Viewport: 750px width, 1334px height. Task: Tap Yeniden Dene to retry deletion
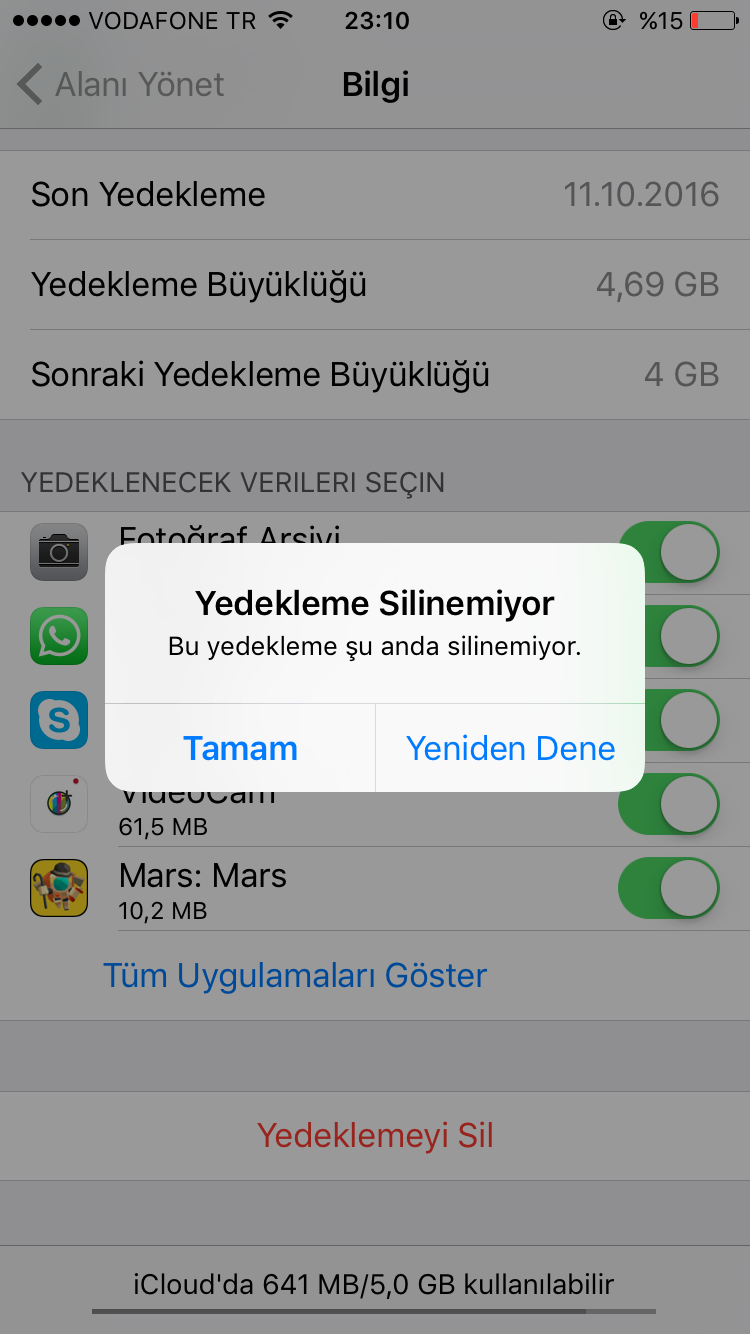510,748
